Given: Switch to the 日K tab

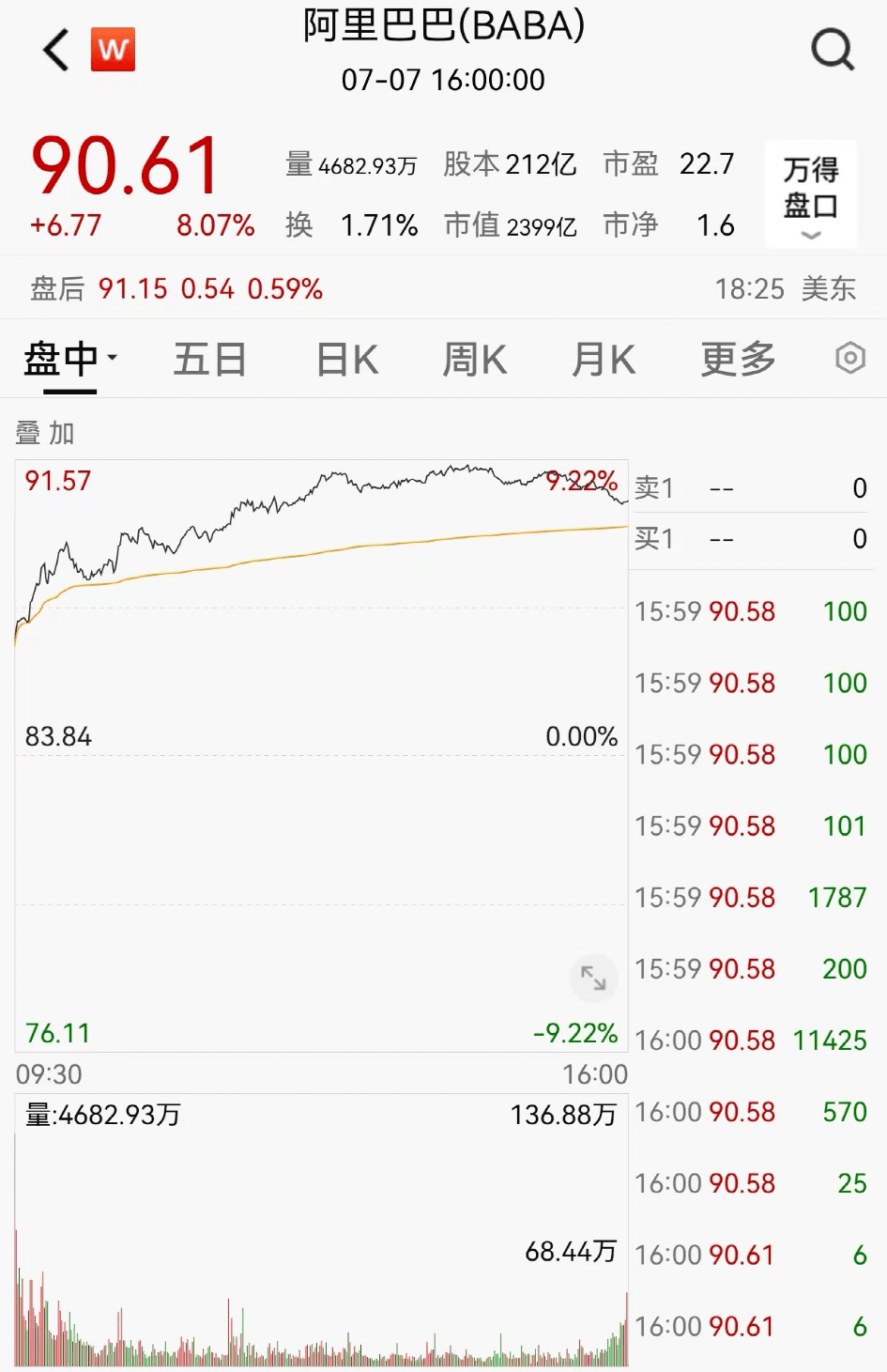Looking at the screenshot, I should [346, 360].
